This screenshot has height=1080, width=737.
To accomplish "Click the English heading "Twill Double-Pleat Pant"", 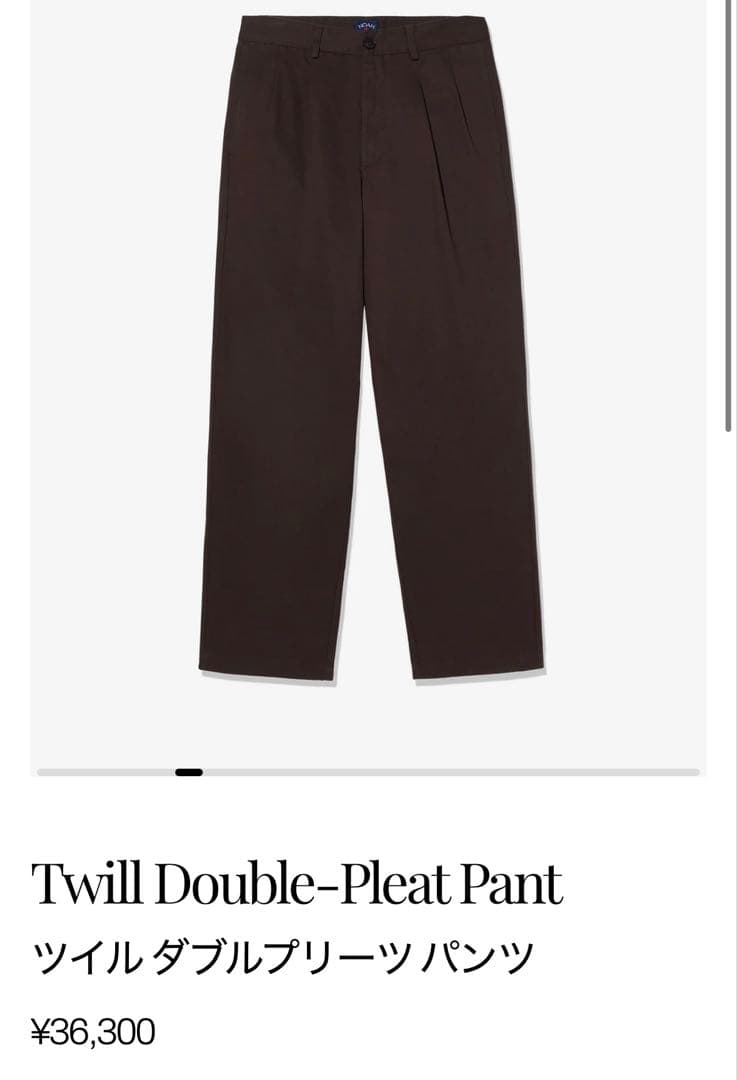I will coord(297,879).
